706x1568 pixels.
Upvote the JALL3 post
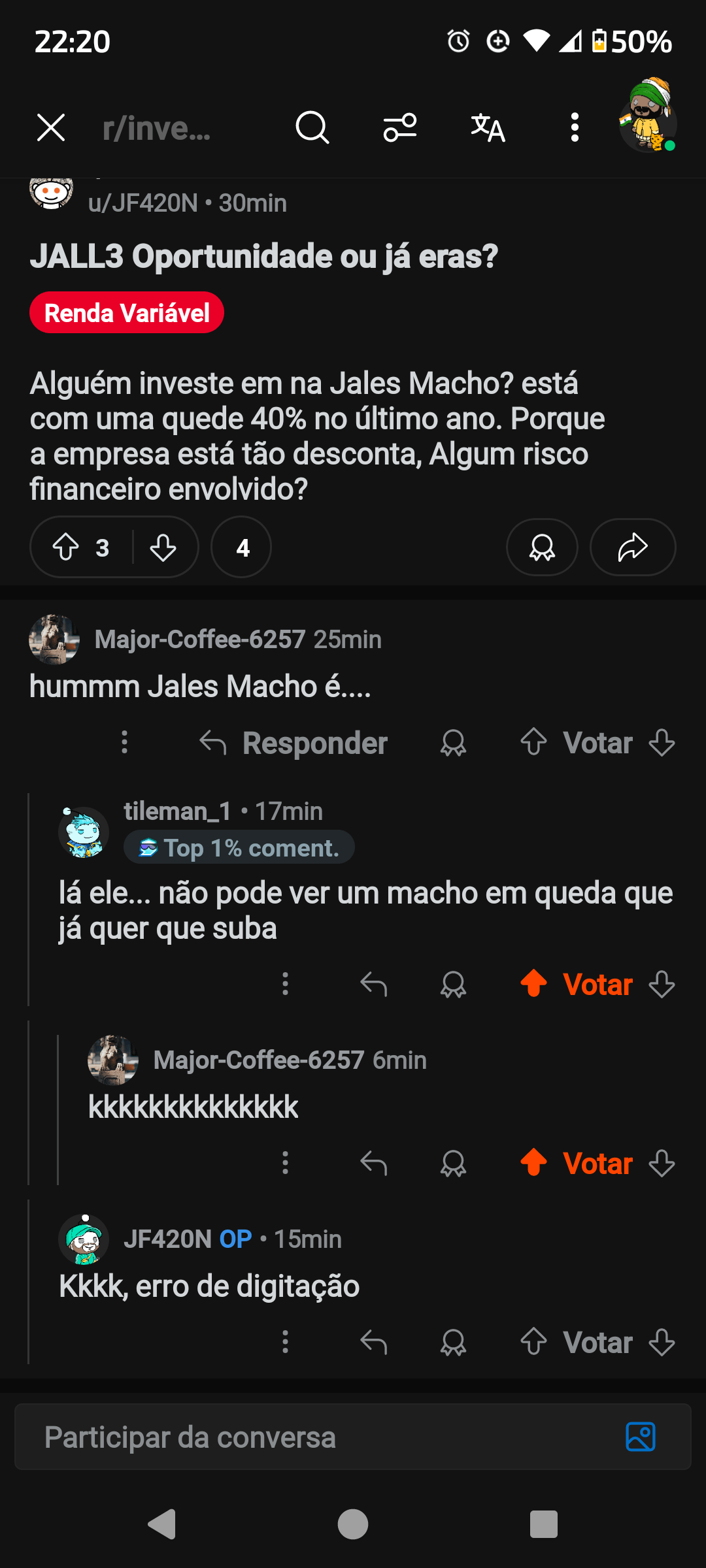point(66,547)
